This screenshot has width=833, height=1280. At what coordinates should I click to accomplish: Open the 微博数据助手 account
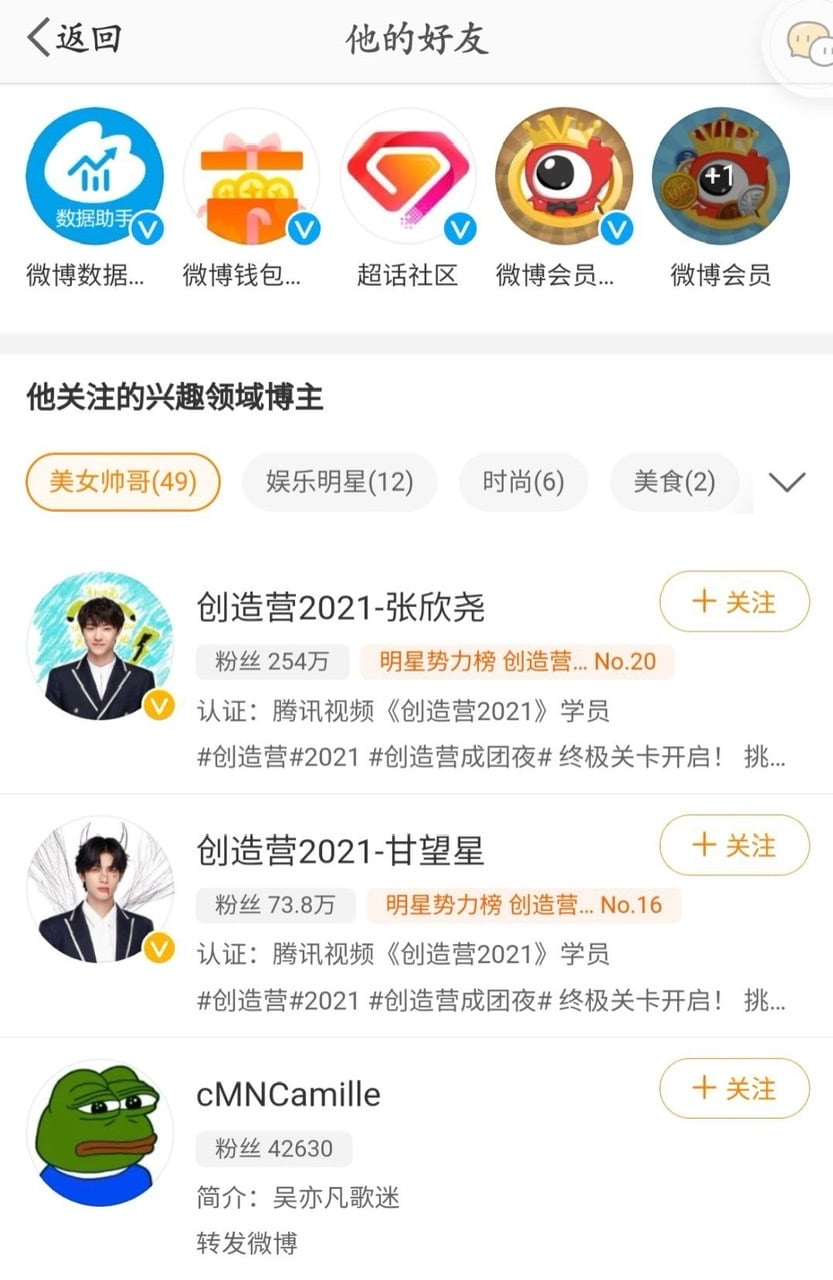click(x=94, y=177)
